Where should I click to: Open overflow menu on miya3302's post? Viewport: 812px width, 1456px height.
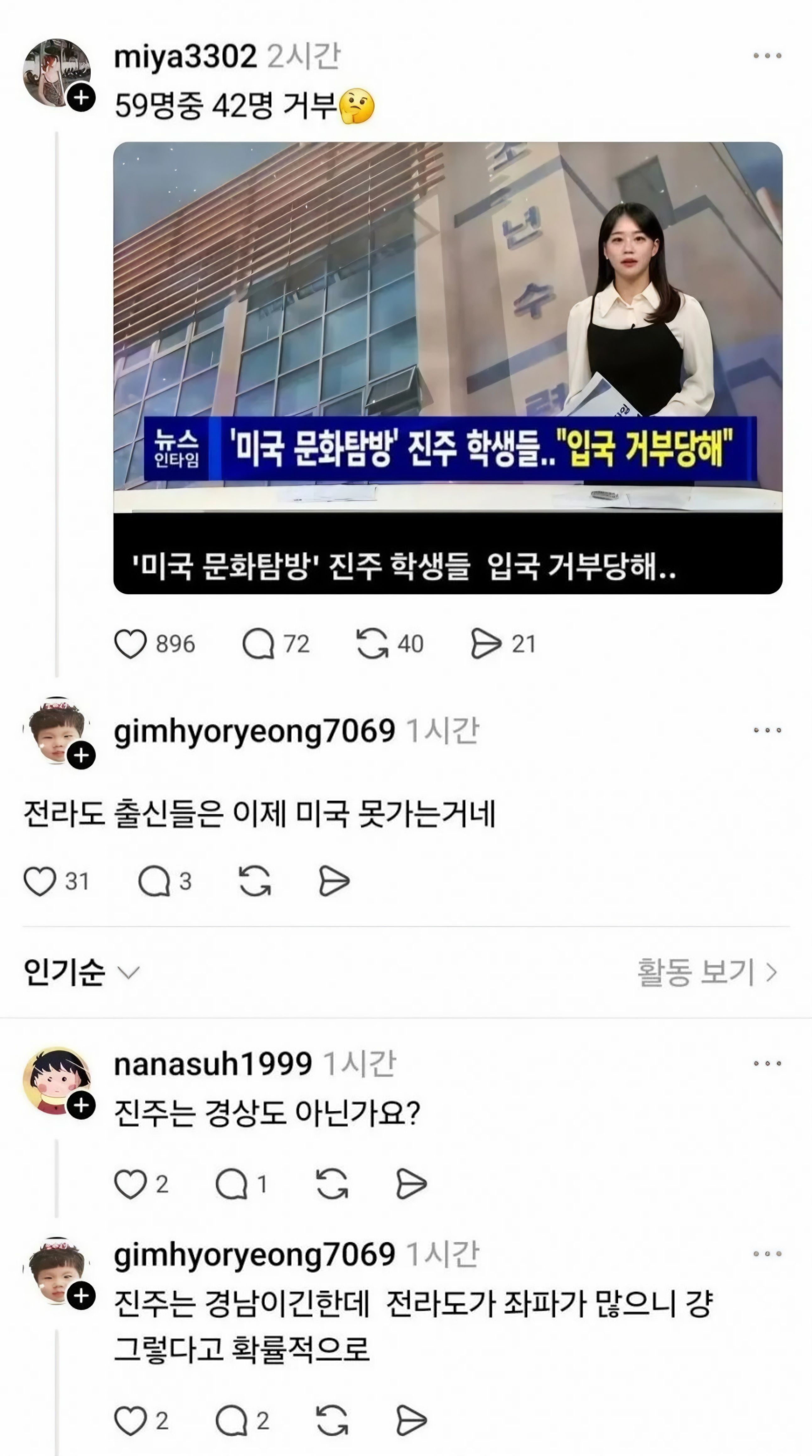point(767,55)
